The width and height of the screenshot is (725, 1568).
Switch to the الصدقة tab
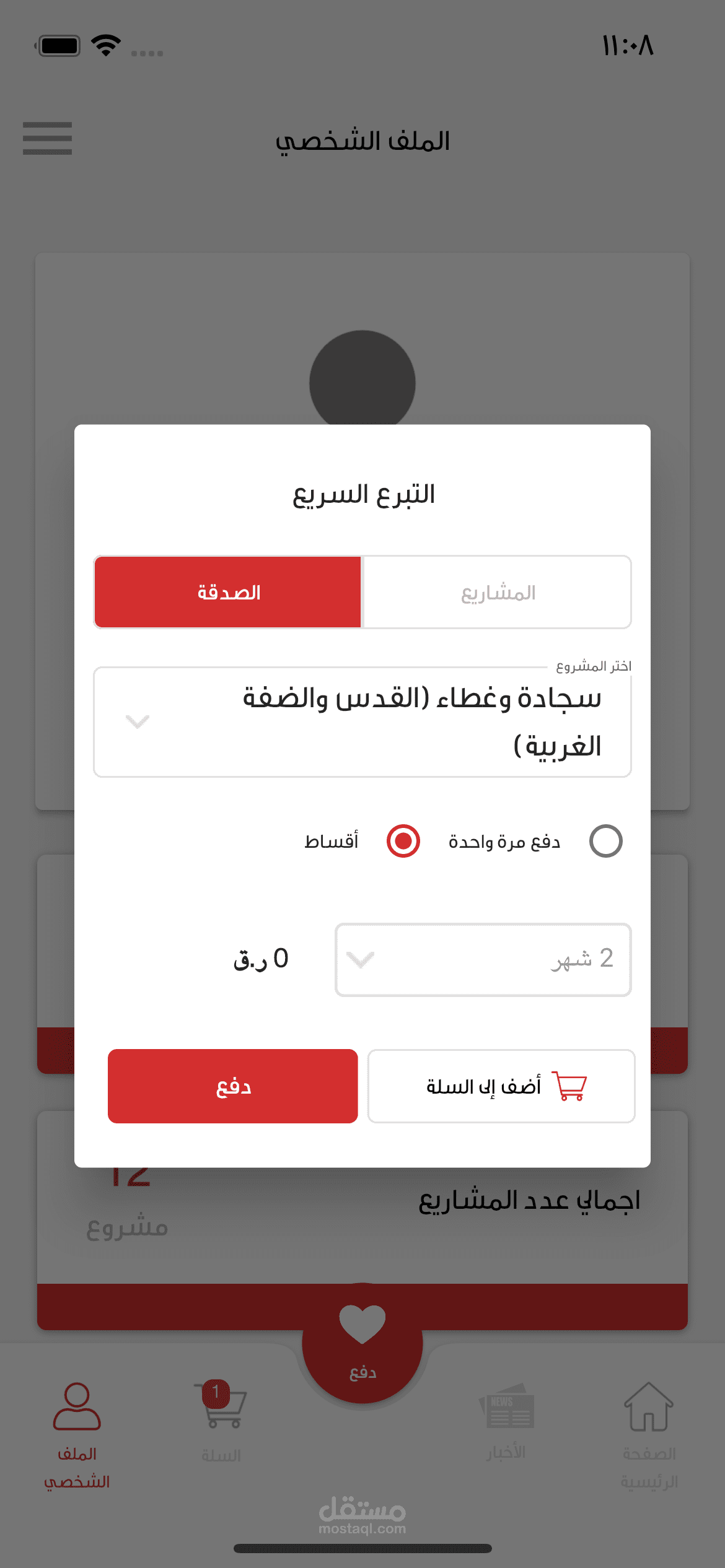click(228, 592)
